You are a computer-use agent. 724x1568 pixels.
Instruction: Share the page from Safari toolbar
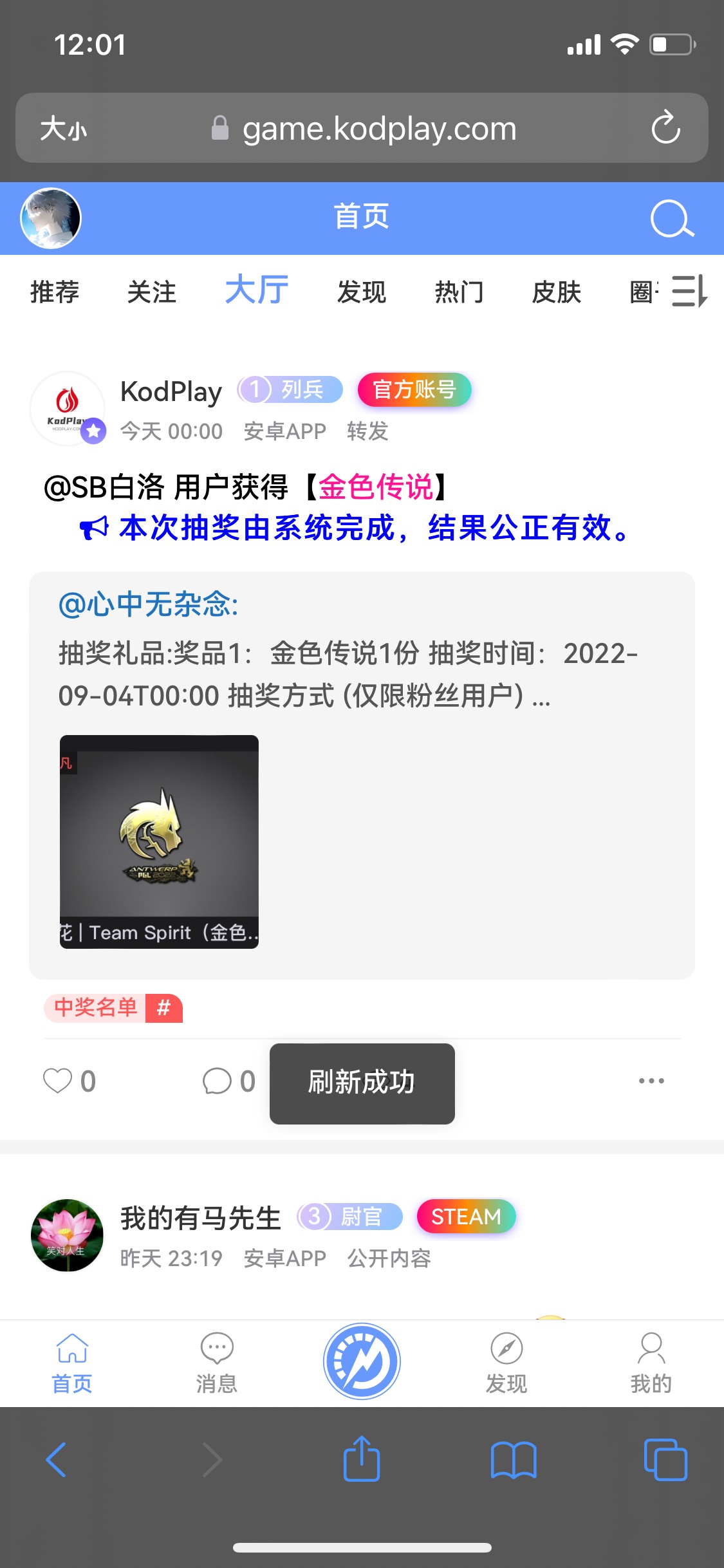click(362, 1459)
